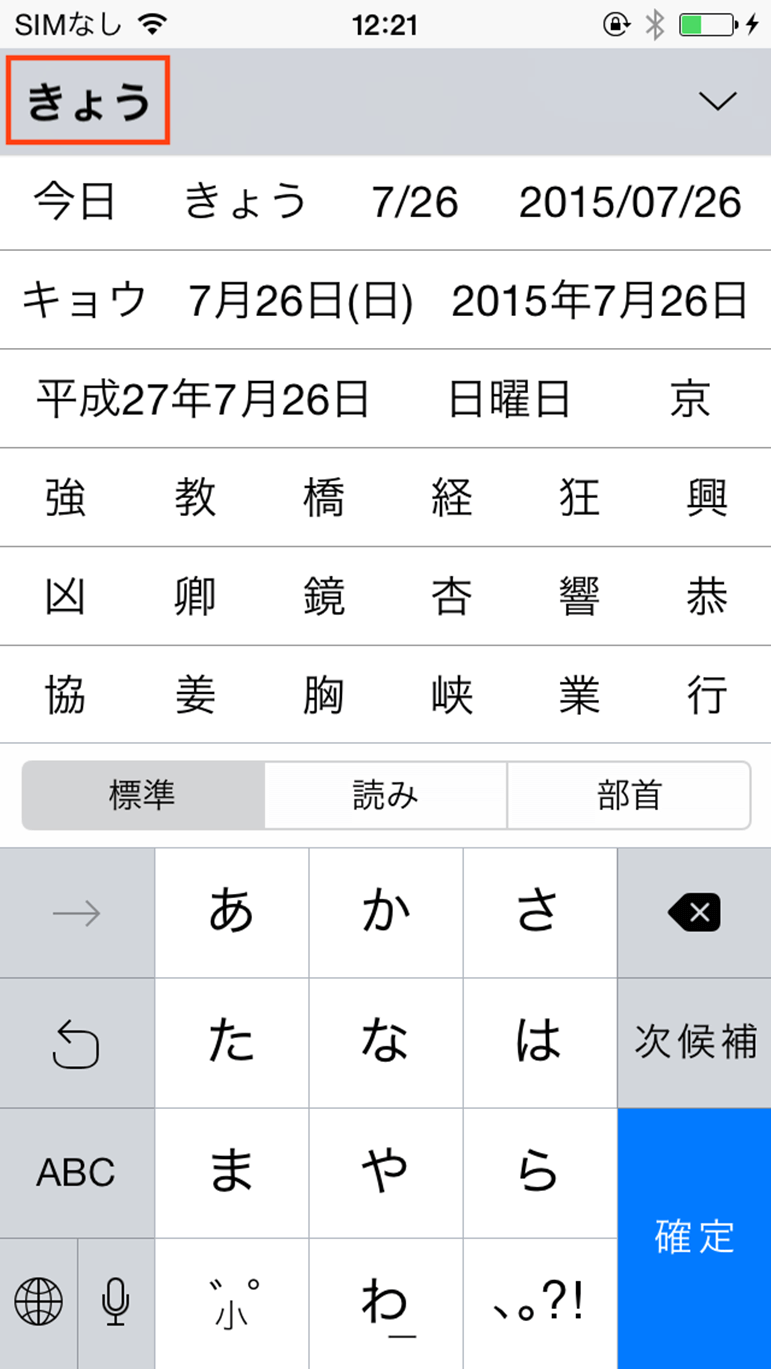Viewport: 771px width, 1369px height.
Task: Switch keyboard to ABC mode
Action: [77, 1172]
